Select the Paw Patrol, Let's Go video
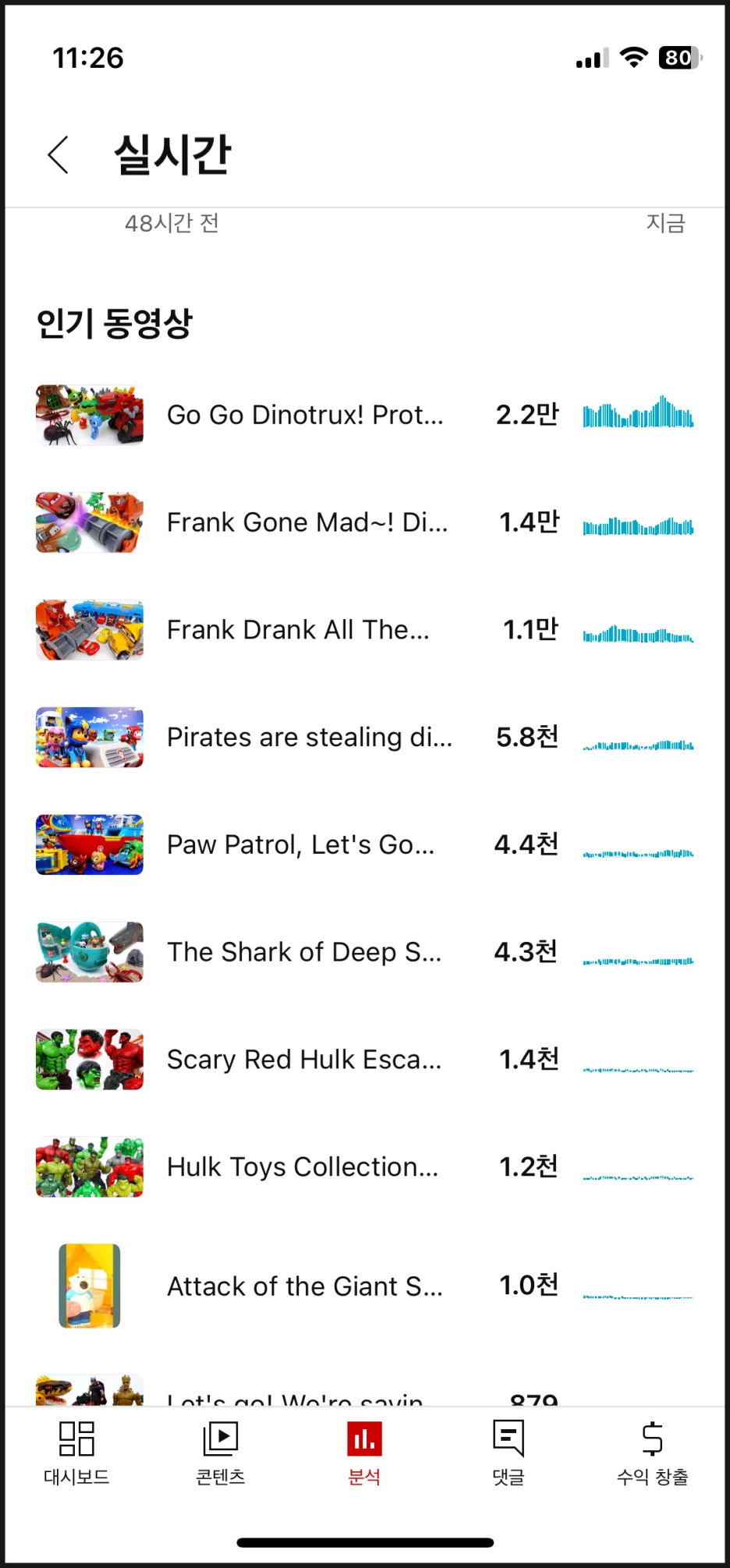 pos(300,844)
